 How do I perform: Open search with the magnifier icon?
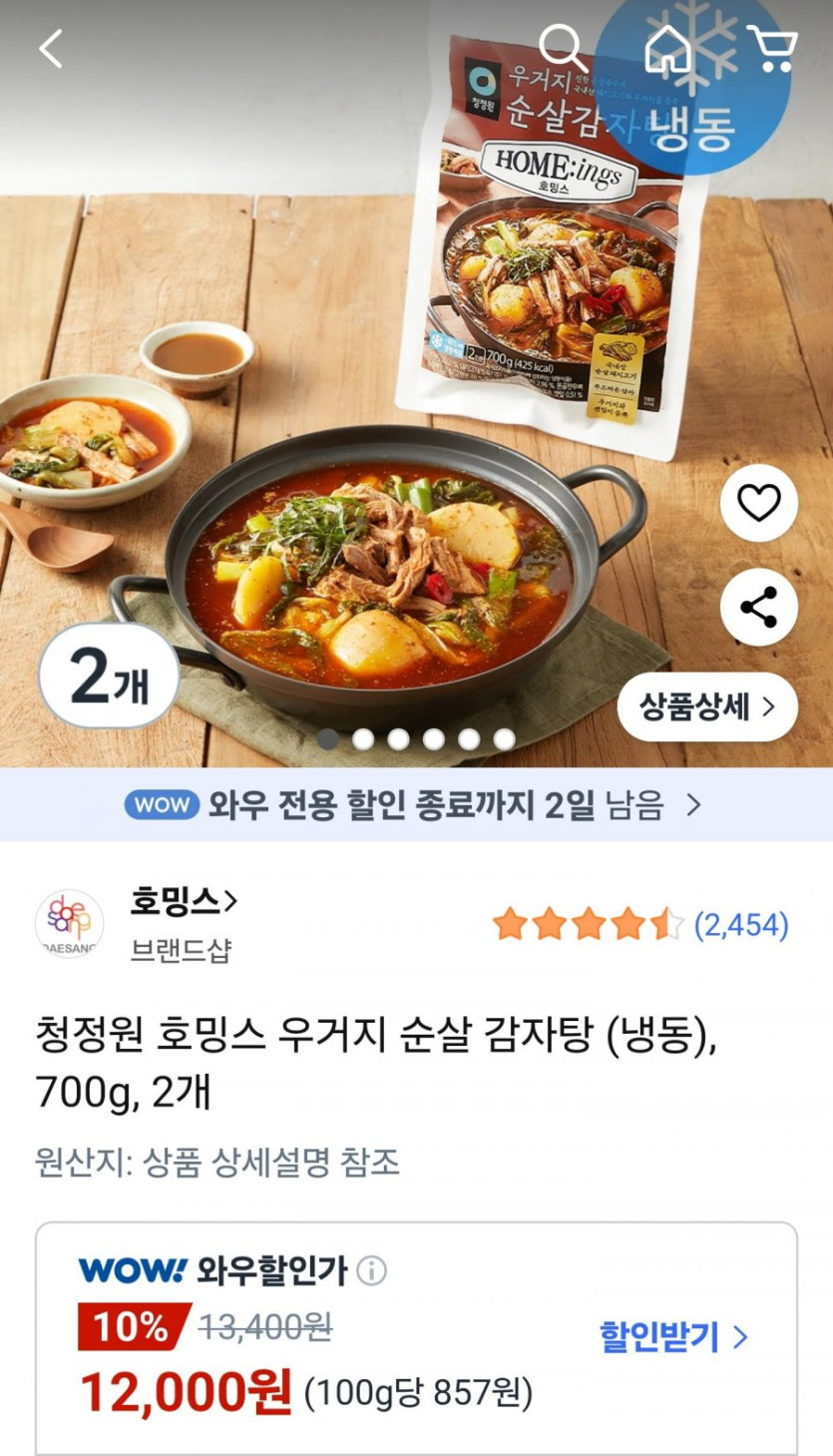tap(564, 48)
